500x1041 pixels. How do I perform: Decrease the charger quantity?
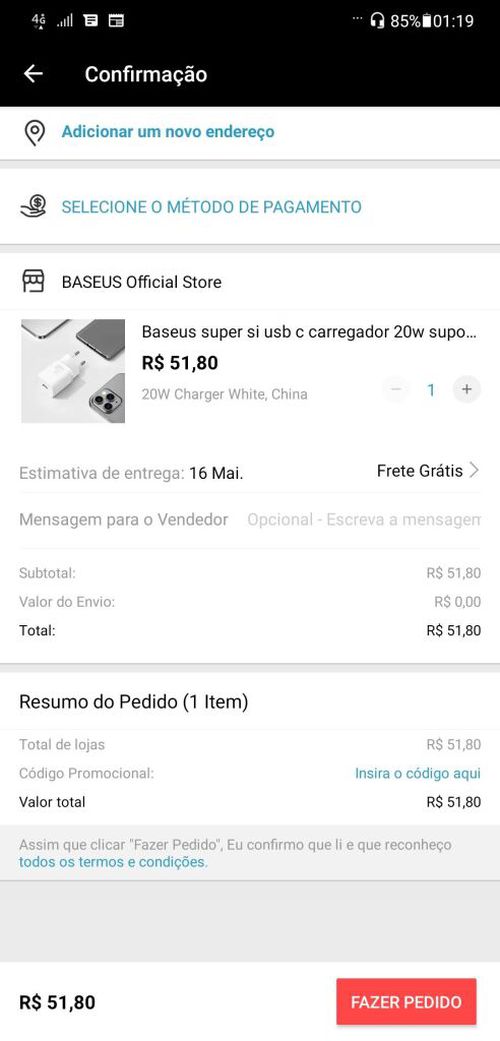pos(396,390)
